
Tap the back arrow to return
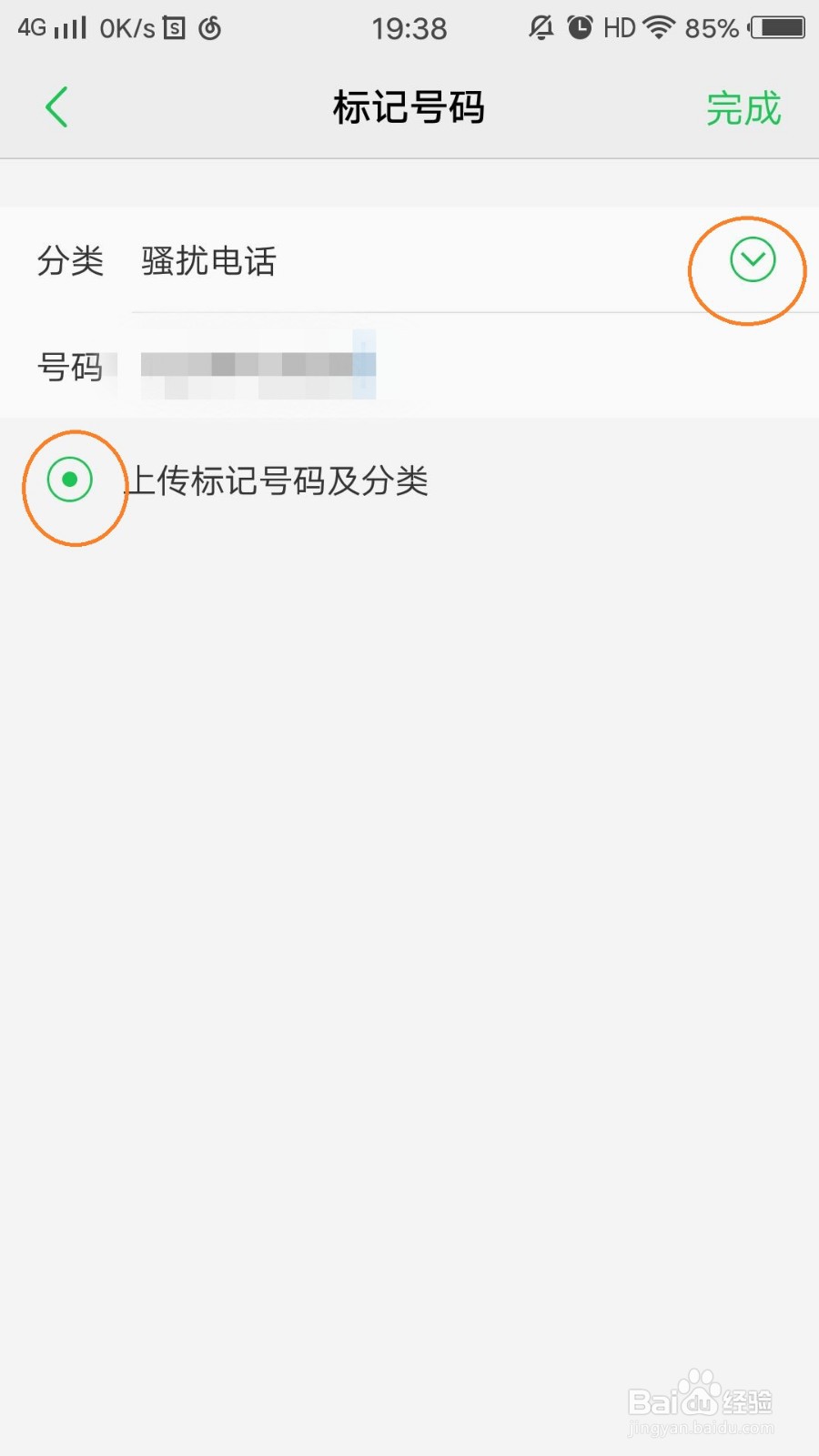tap(56, 106)
